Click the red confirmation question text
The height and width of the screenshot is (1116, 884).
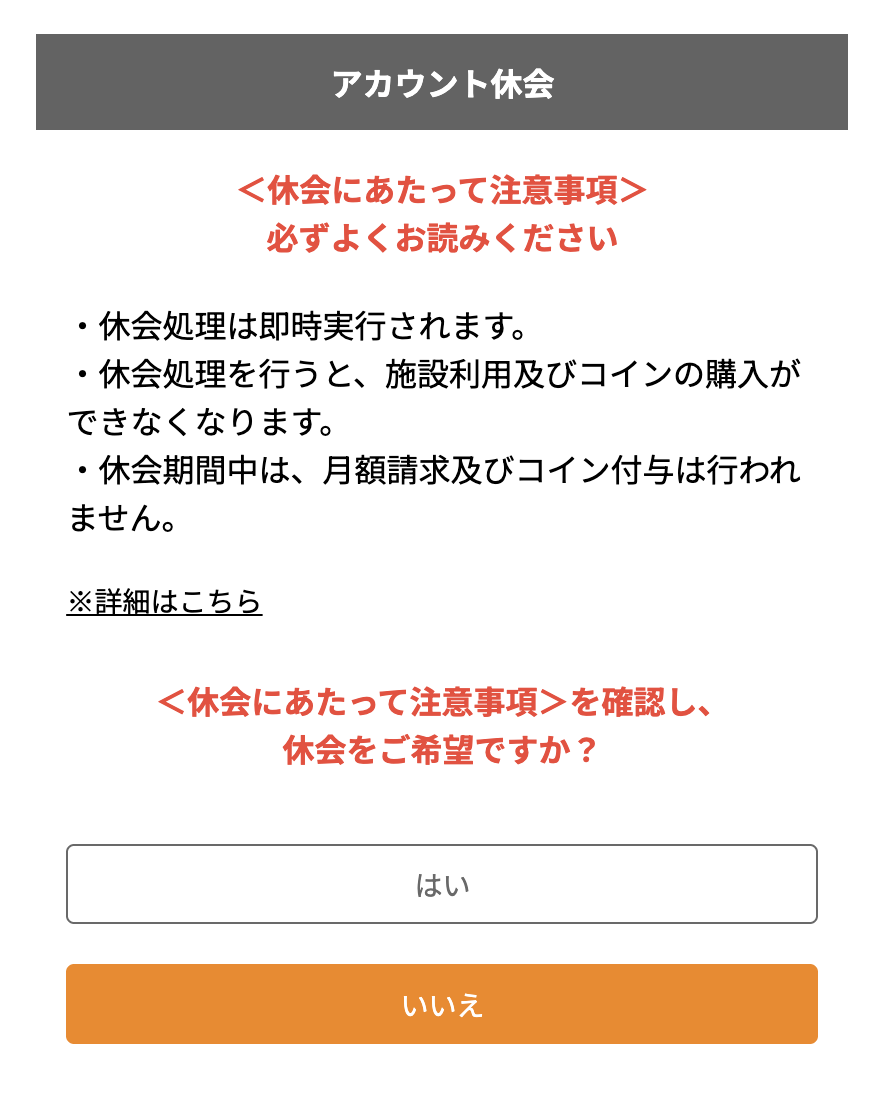click(442, 706)
